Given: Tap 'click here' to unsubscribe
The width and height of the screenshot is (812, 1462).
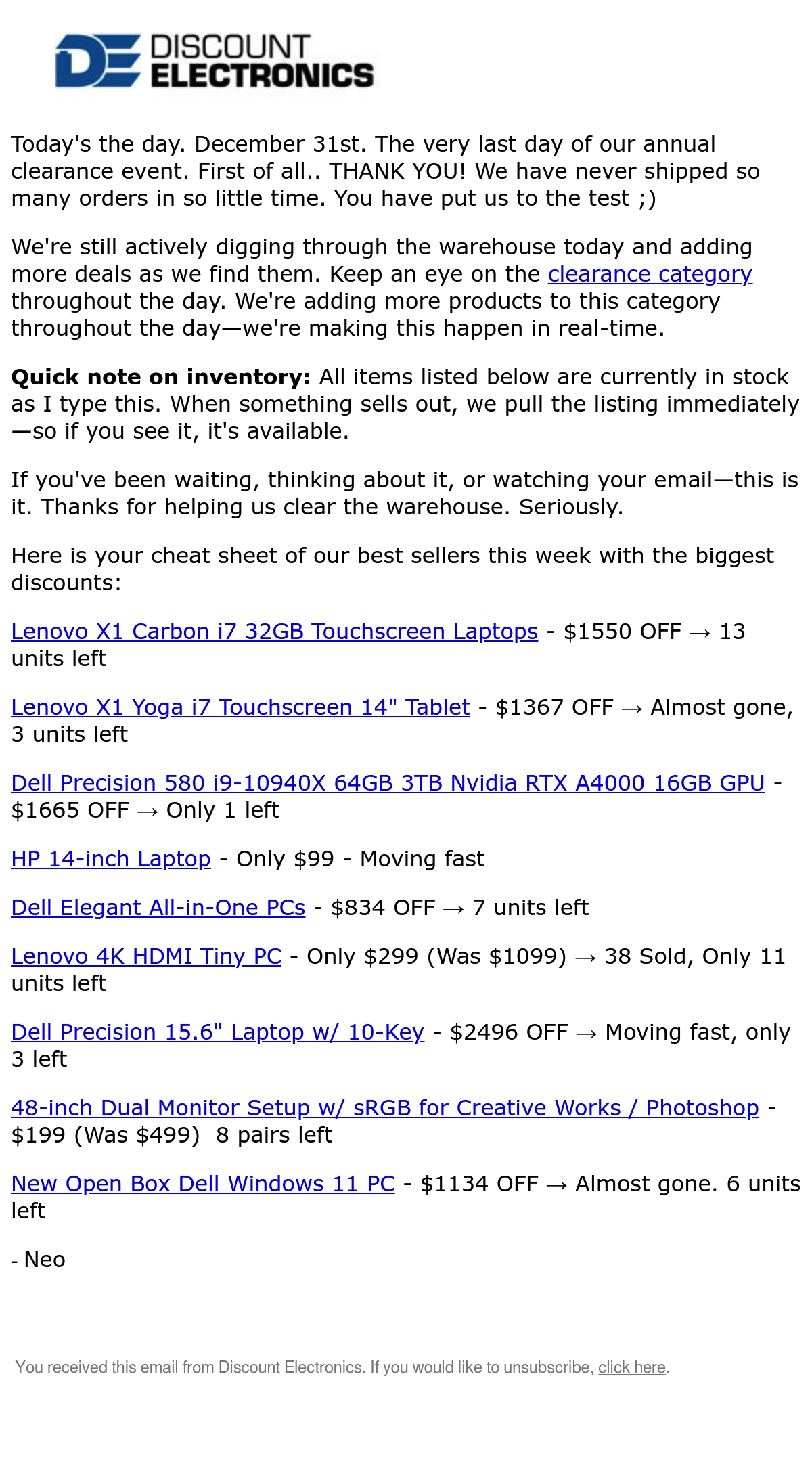Looking at the screenshot, I should (632, 1367).
